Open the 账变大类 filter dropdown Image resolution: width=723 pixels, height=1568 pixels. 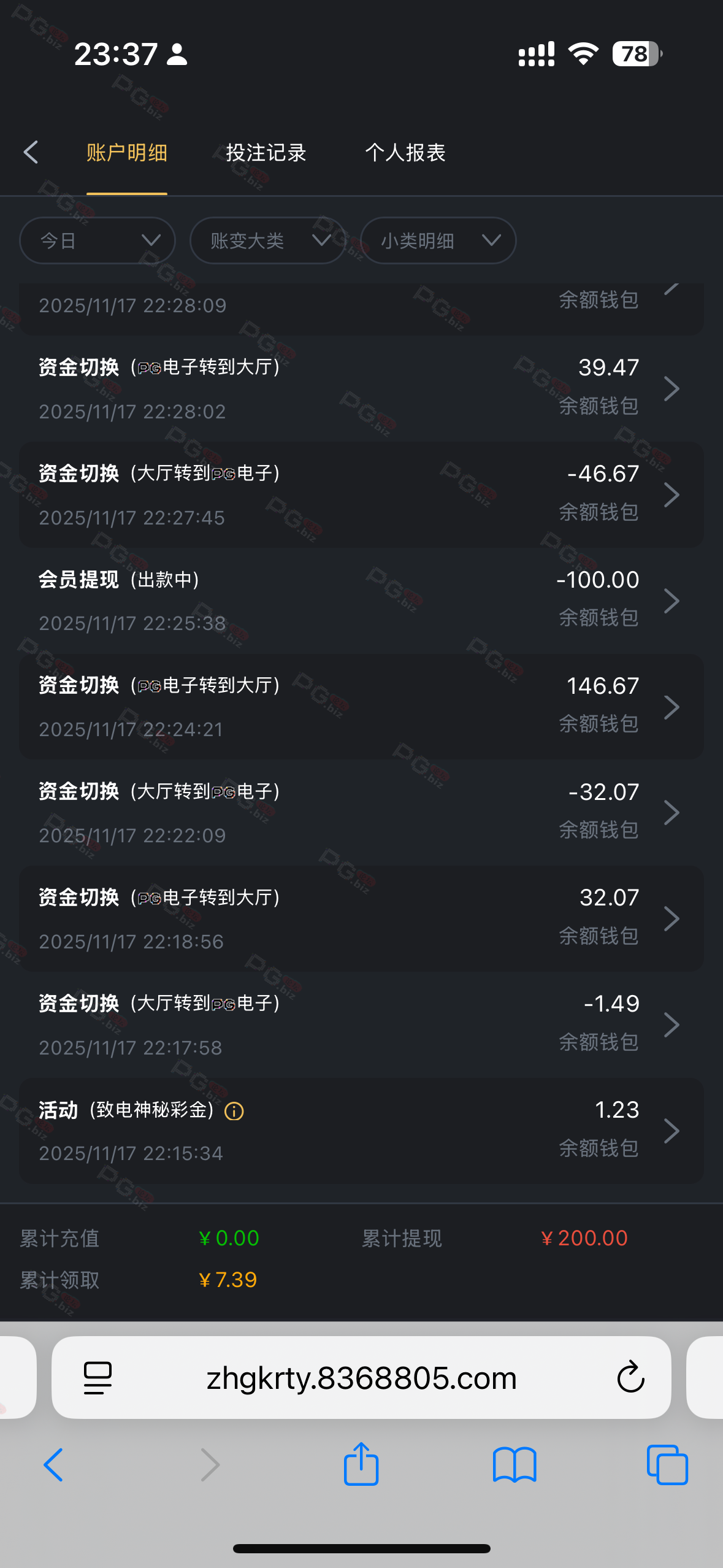pyautogui.click(x=267, y=240)
